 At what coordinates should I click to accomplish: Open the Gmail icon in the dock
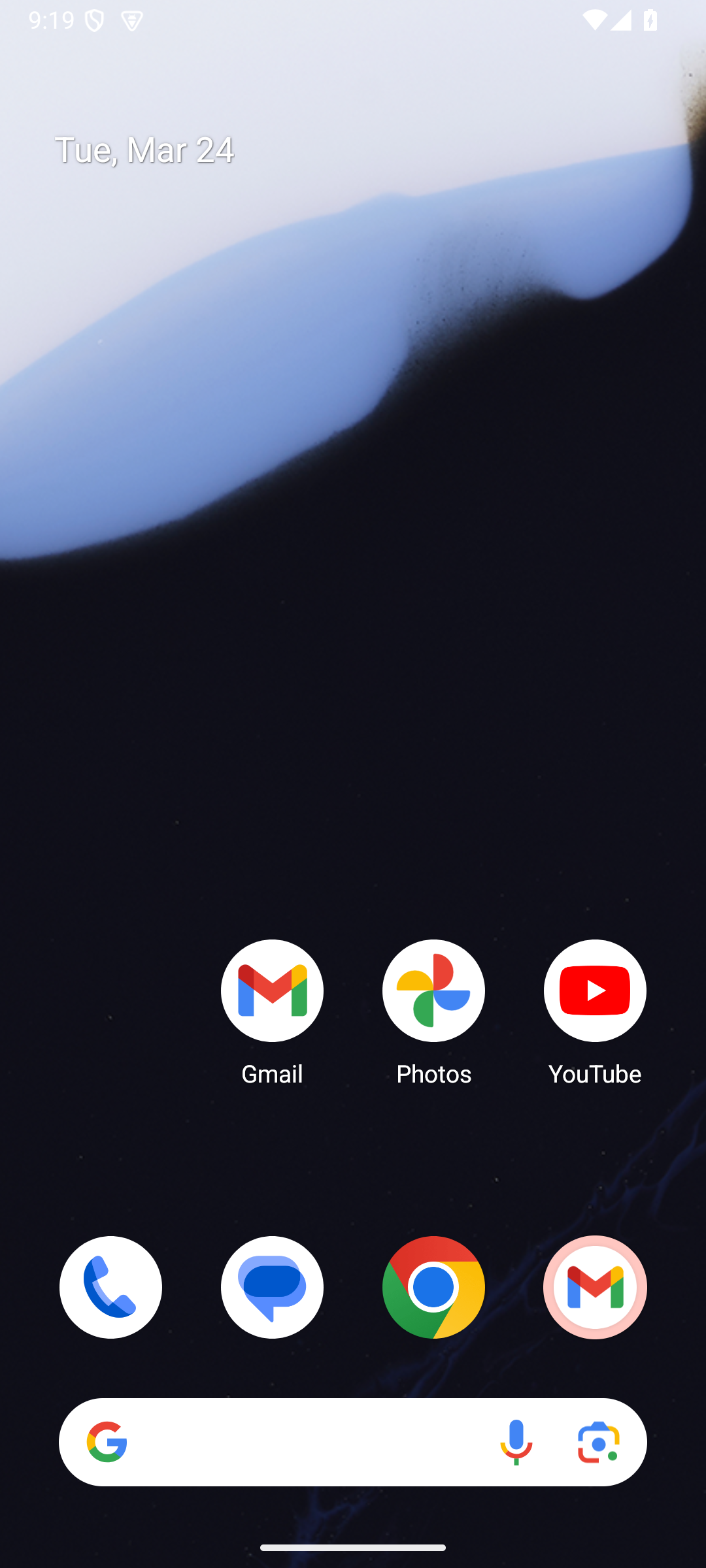coord(595,1287)
